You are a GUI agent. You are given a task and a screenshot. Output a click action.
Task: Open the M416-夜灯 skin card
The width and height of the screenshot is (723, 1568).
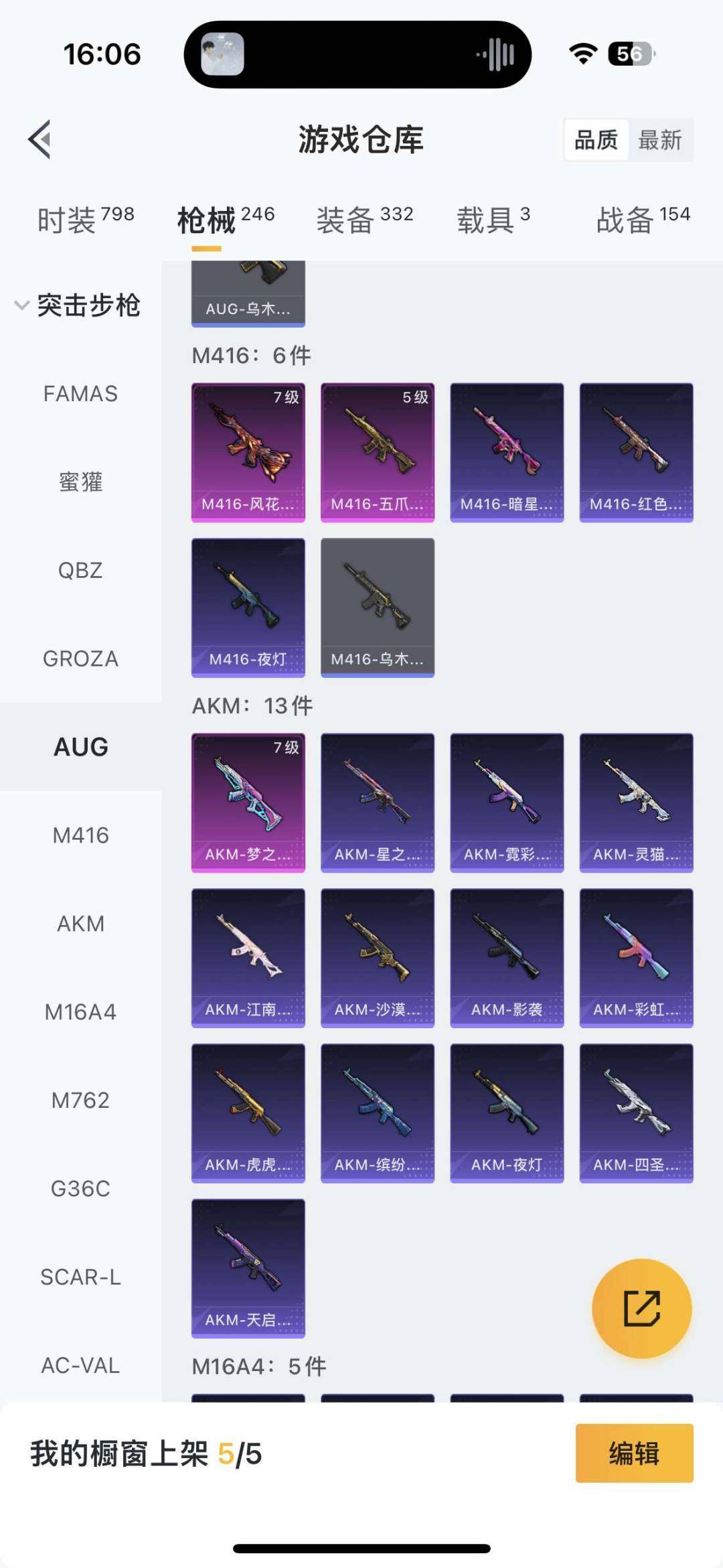(x=248, y=608)
